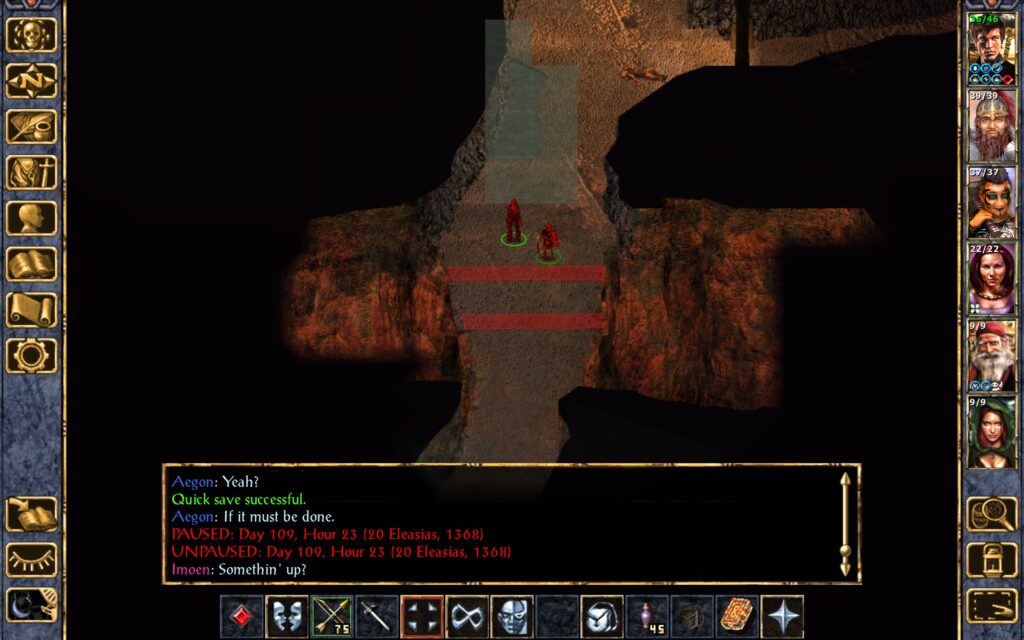Quick save with the book arrow icon

(x=32, y=514)
